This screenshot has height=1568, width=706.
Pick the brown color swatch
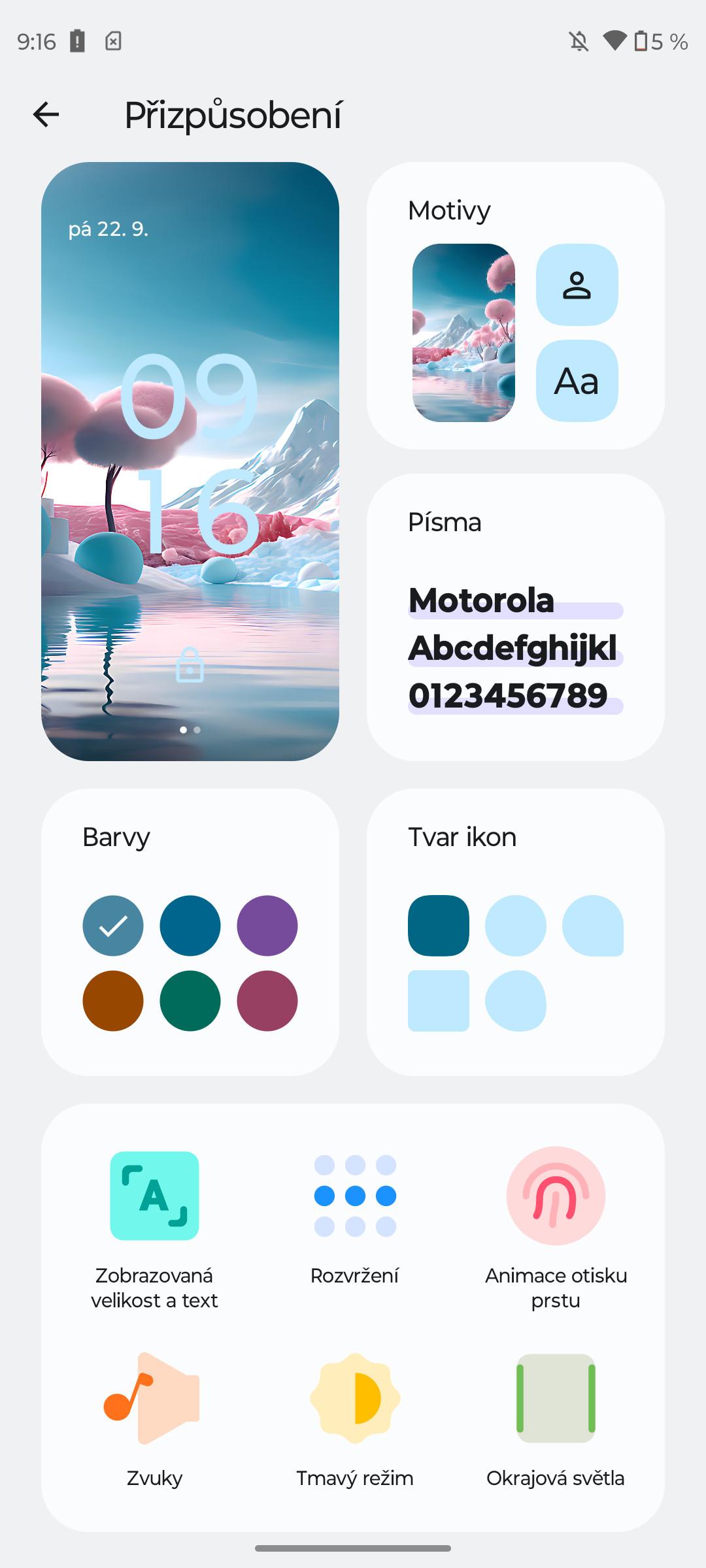[113, 1001]
